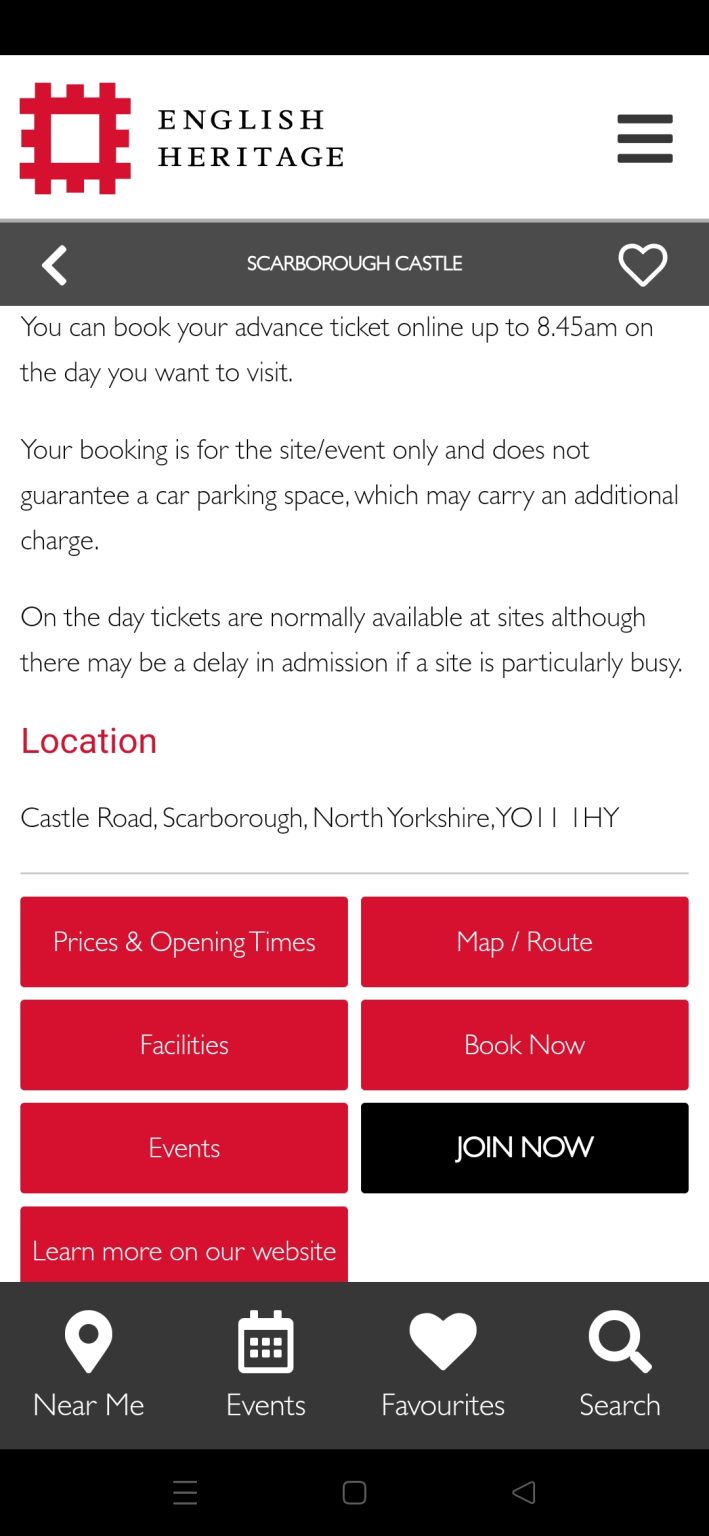Go back from Scarborough Castle page

click(x=55, y=265)
